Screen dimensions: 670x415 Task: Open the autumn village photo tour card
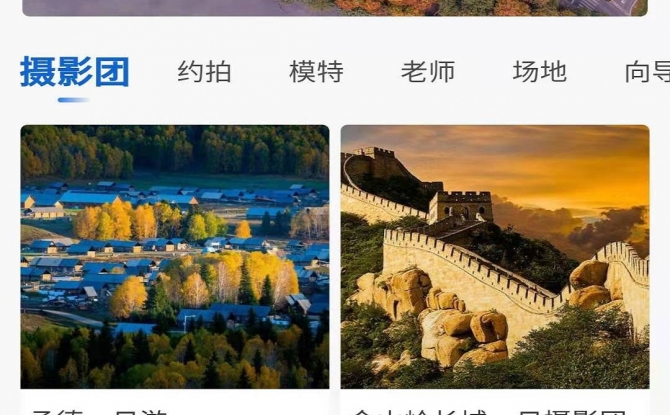[175, 256]
